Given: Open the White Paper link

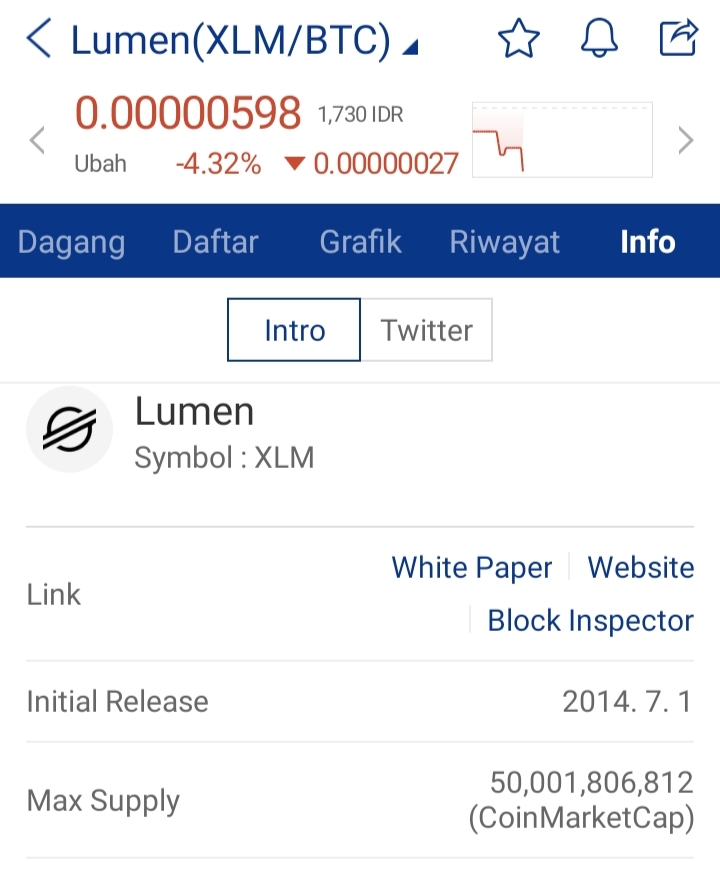Looking at the screenshot, I should 471,568.
